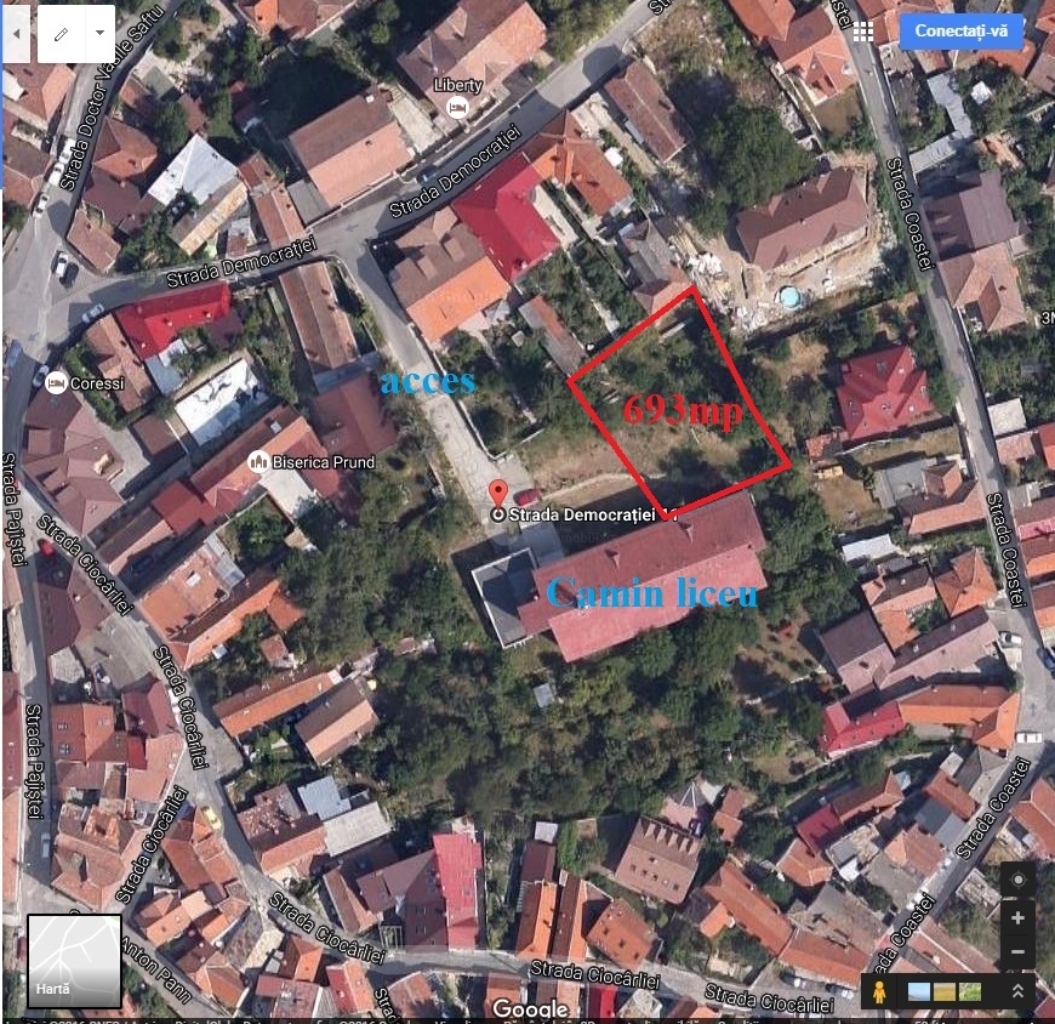Open the Coressi hotel place marker
Screen dimensions: 1055x1024
tap(56, 383)
